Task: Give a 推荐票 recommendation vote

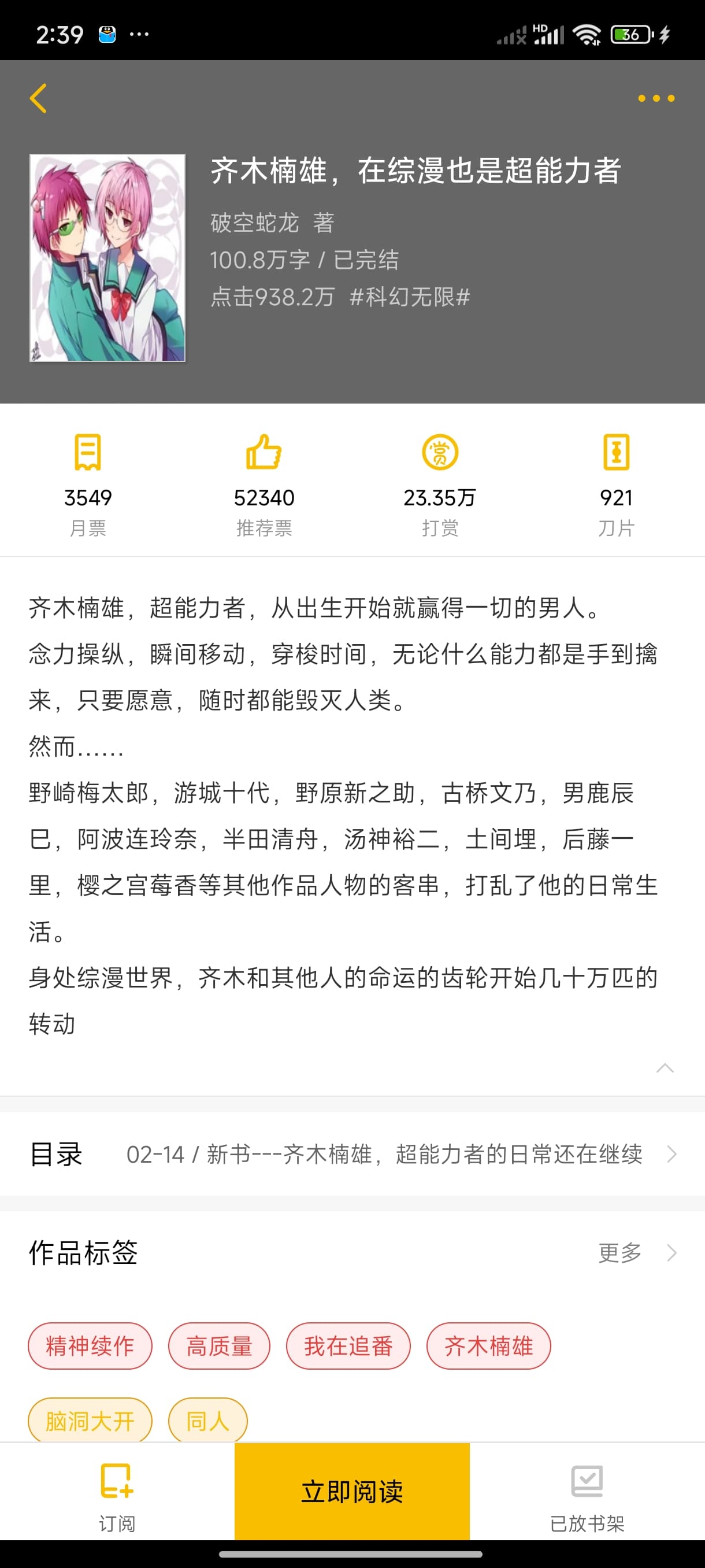Action: click(264, 485)
